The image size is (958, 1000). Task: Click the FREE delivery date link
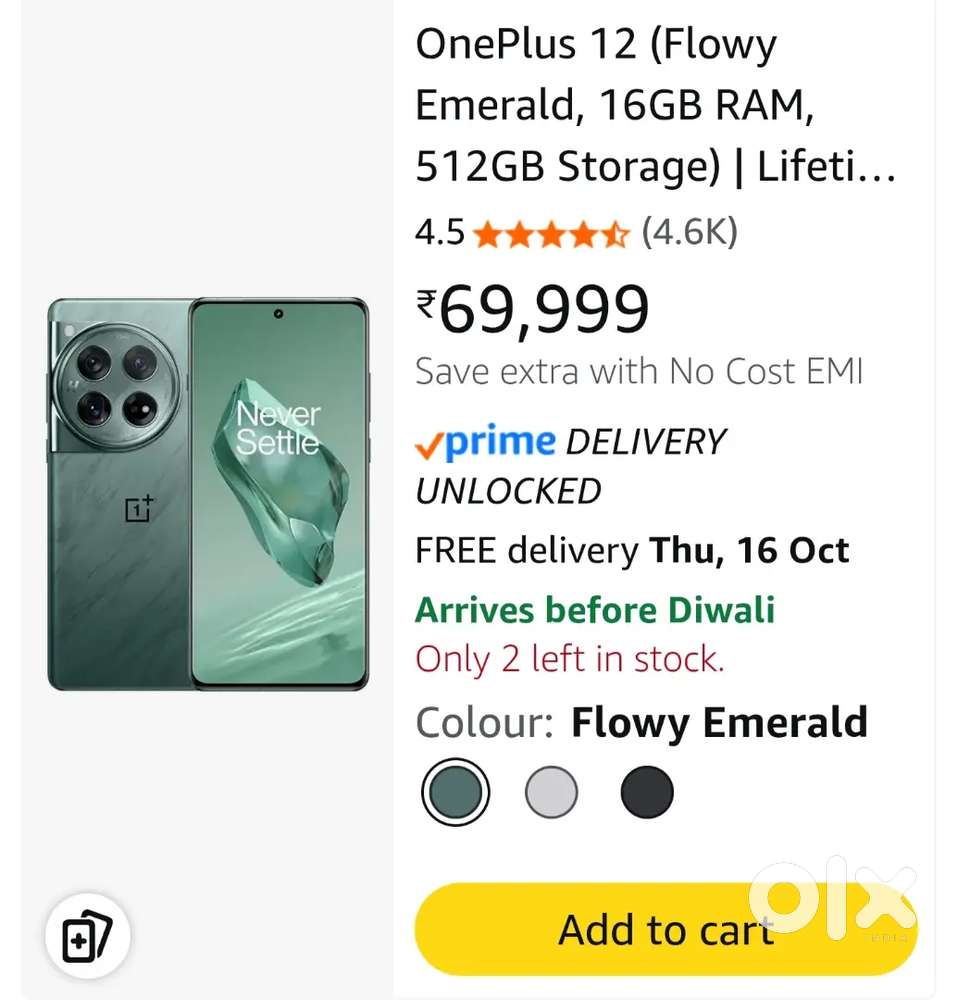point(748,549)
